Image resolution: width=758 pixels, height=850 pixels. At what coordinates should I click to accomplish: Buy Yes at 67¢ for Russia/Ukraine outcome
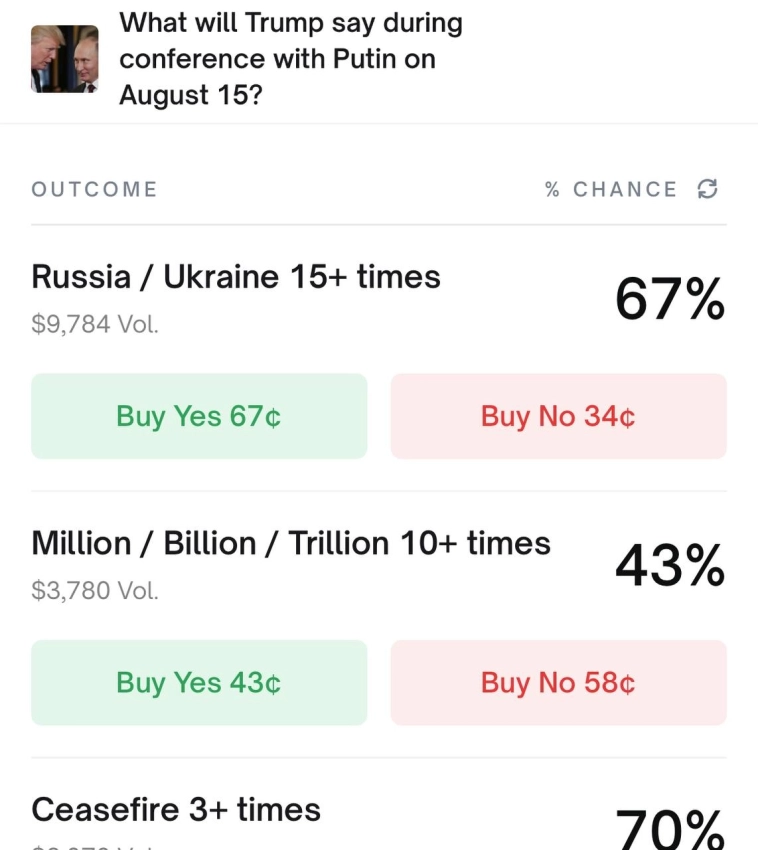(198, 416)
